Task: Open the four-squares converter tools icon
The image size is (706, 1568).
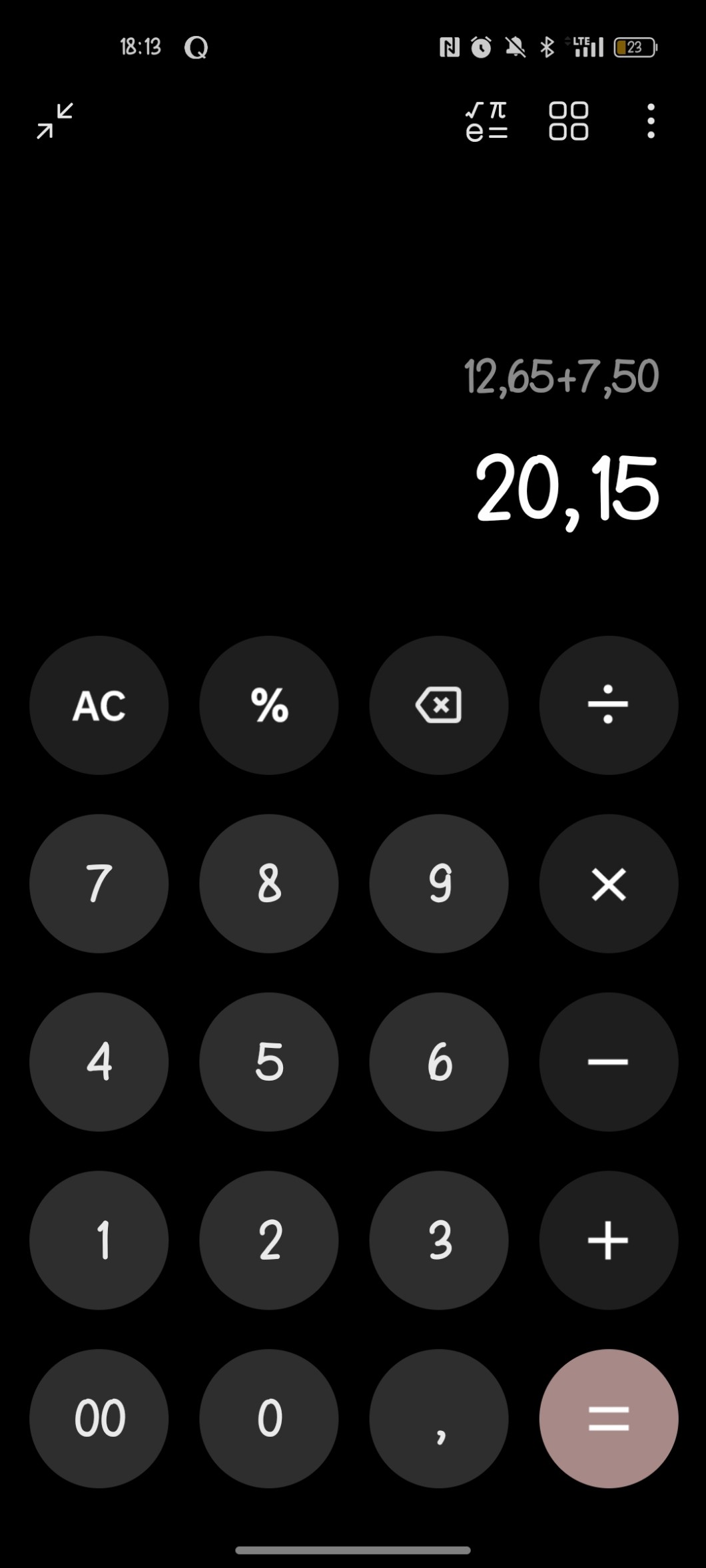Action: click(568, 121)
